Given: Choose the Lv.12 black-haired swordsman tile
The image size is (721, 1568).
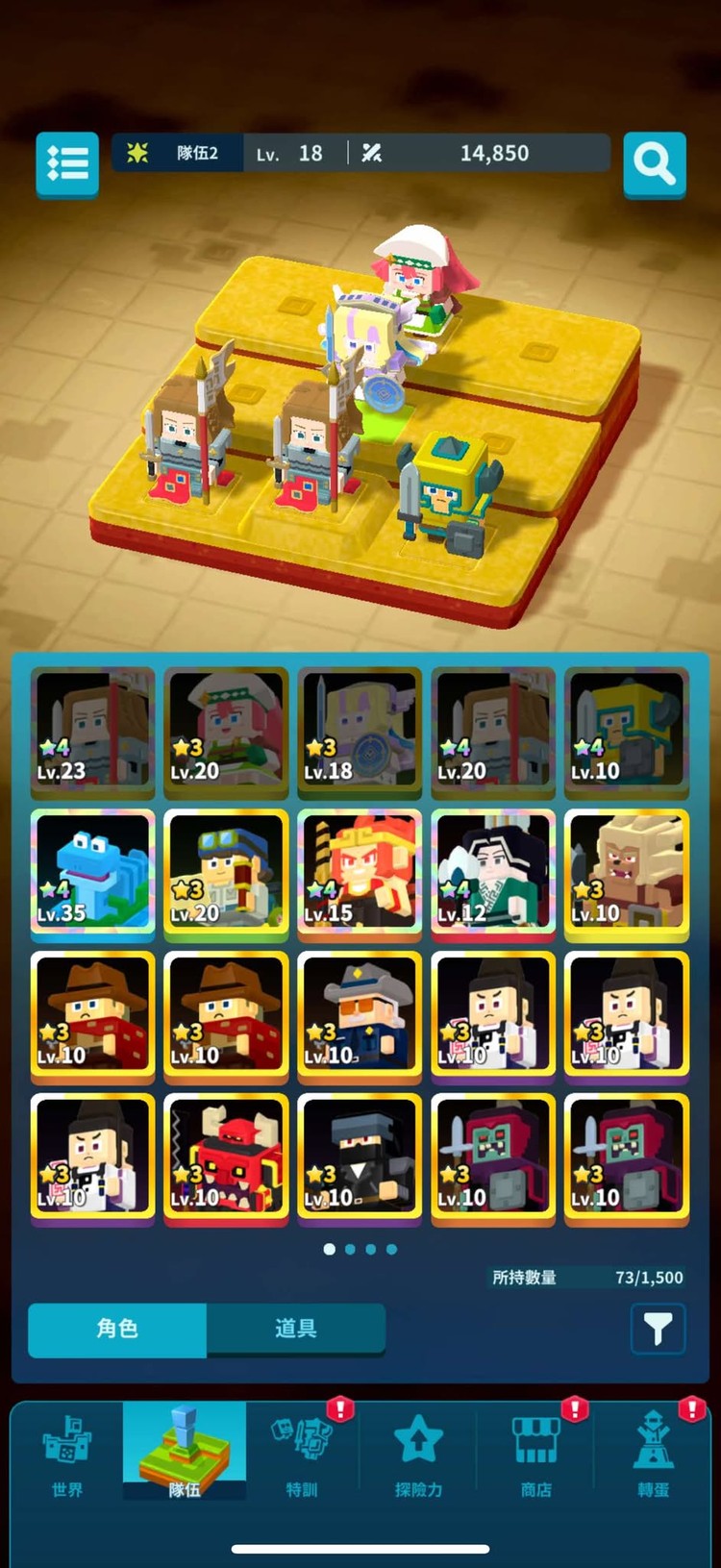Looking at the screenshot, I should pyautogui.click(x=493, y=872).
